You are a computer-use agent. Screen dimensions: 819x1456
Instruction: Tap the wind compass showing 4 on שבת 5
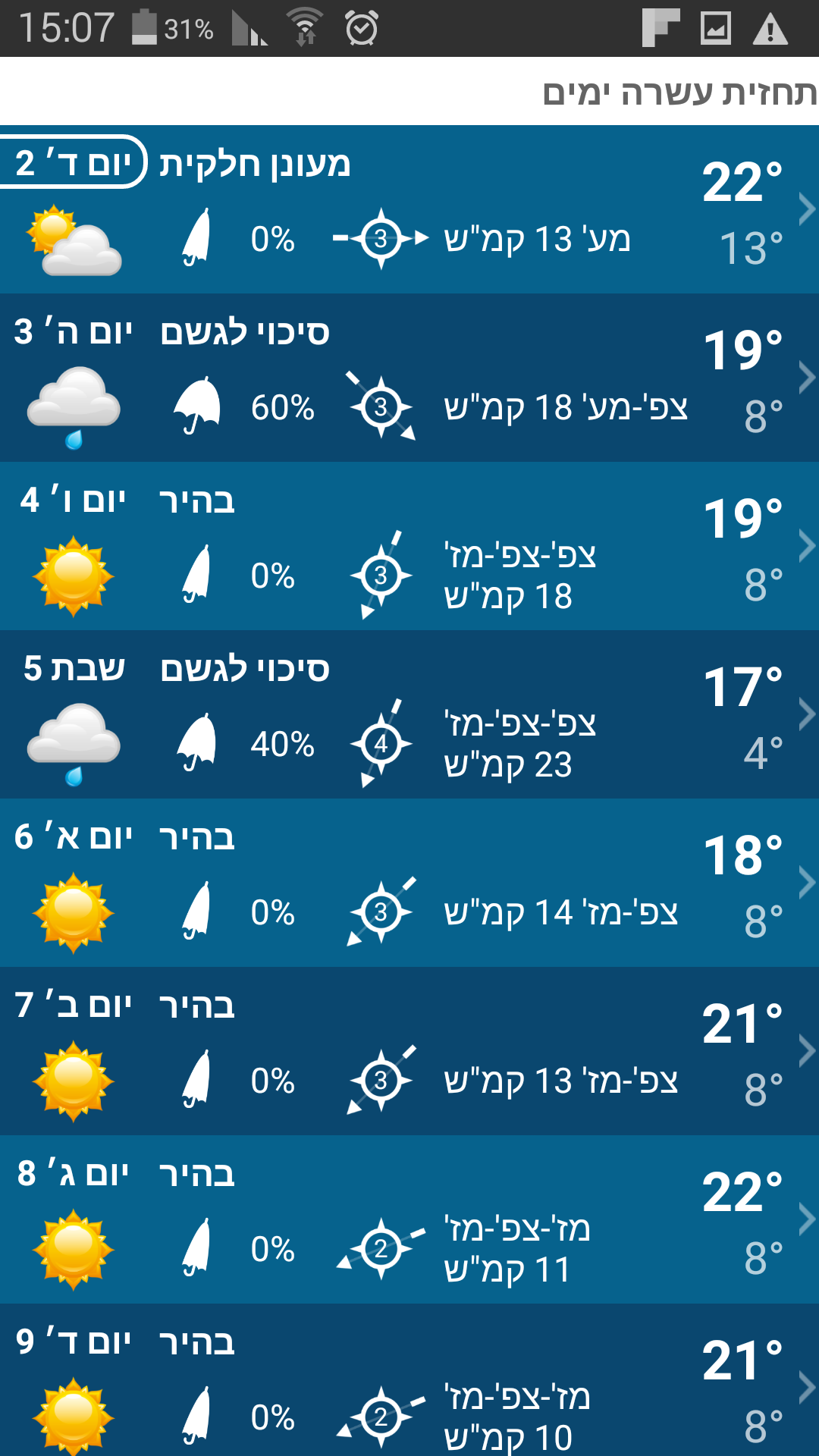coord(381,743)
